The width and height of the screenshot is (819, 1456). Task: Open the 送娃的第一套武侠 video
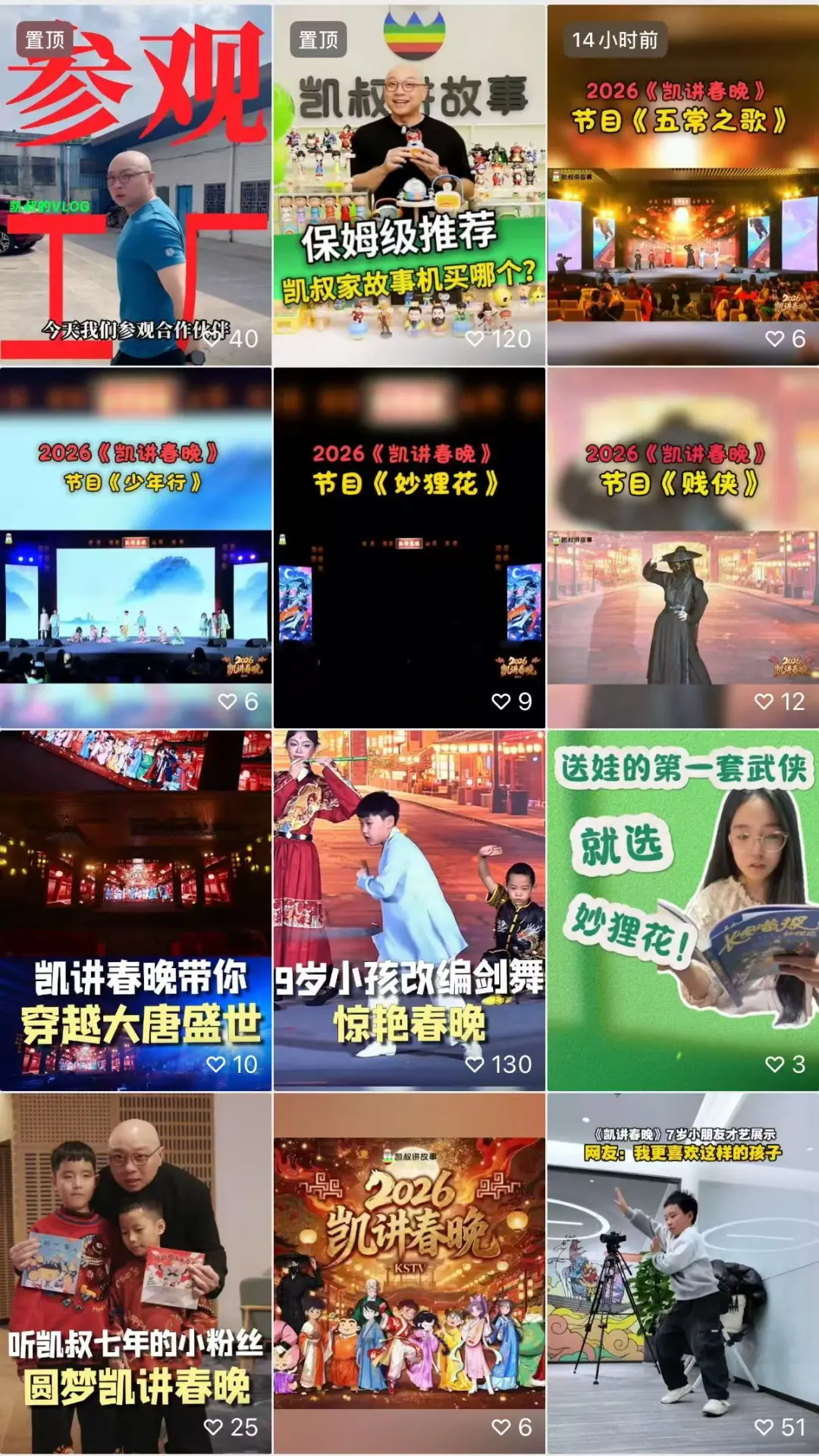click(682, 910)
